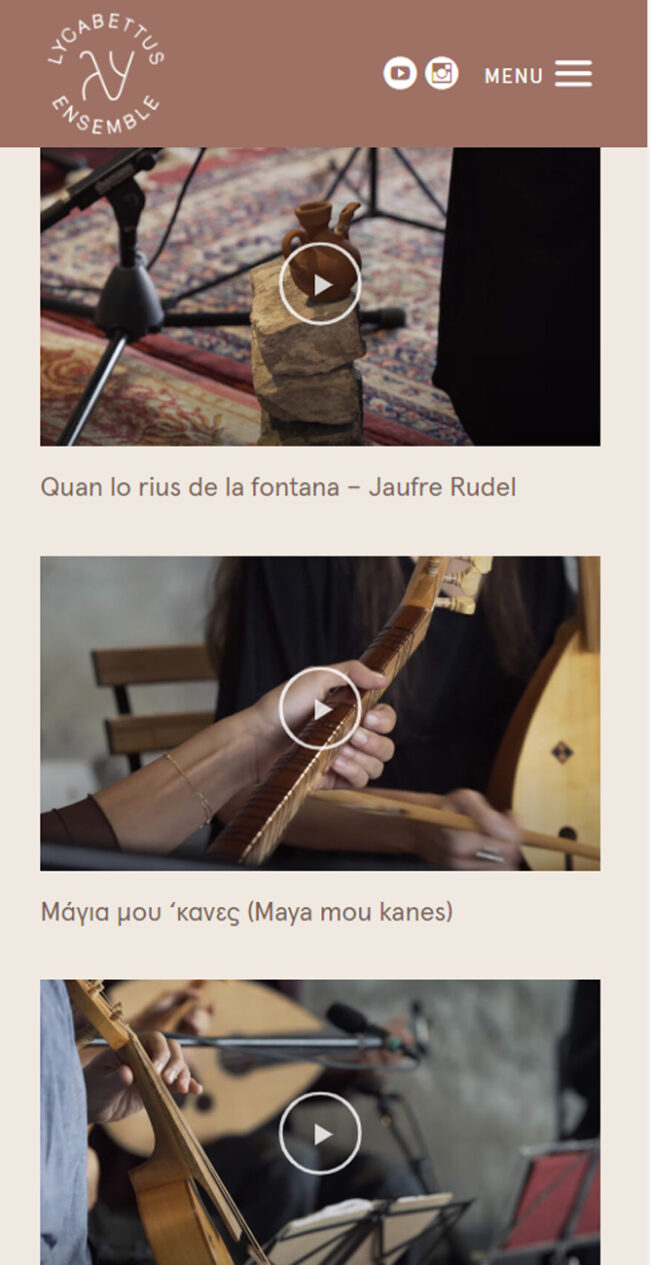Play the video with the oud player
The height and width of the screenshot is (1265, 650).
click(320, 1133)
